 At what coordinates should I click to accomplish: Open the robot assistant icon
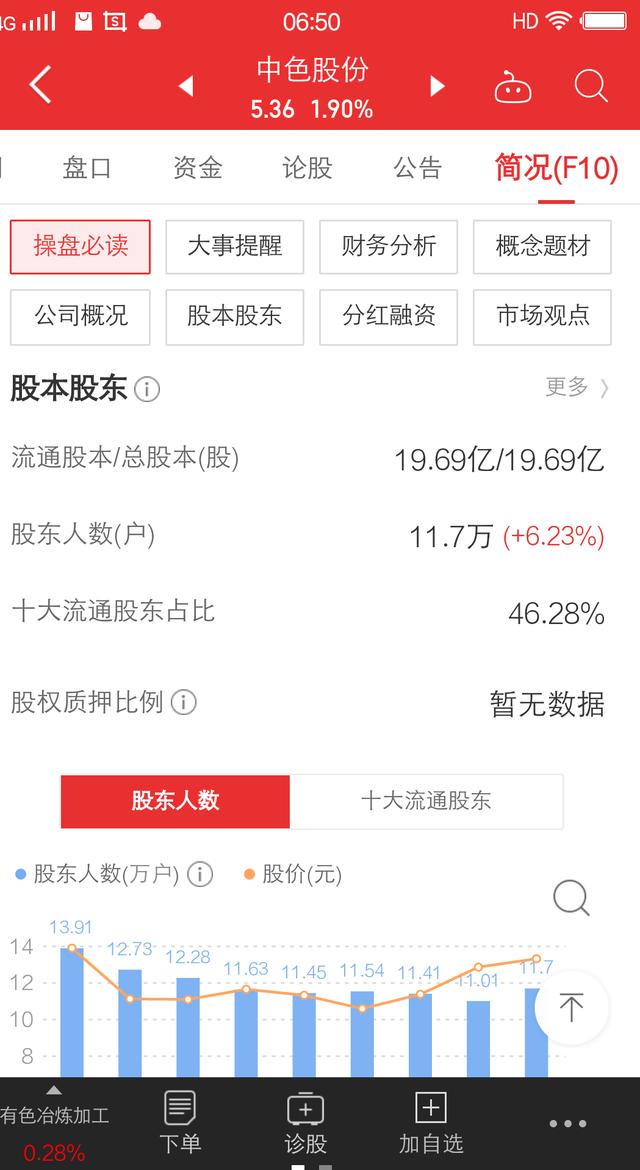[513, 87]
